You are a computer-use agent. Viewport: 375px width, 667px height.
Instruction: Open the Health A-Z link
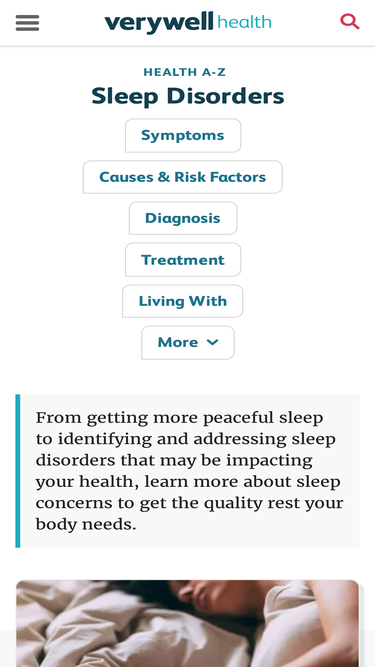pyautogui.click(x=185, y=72)
